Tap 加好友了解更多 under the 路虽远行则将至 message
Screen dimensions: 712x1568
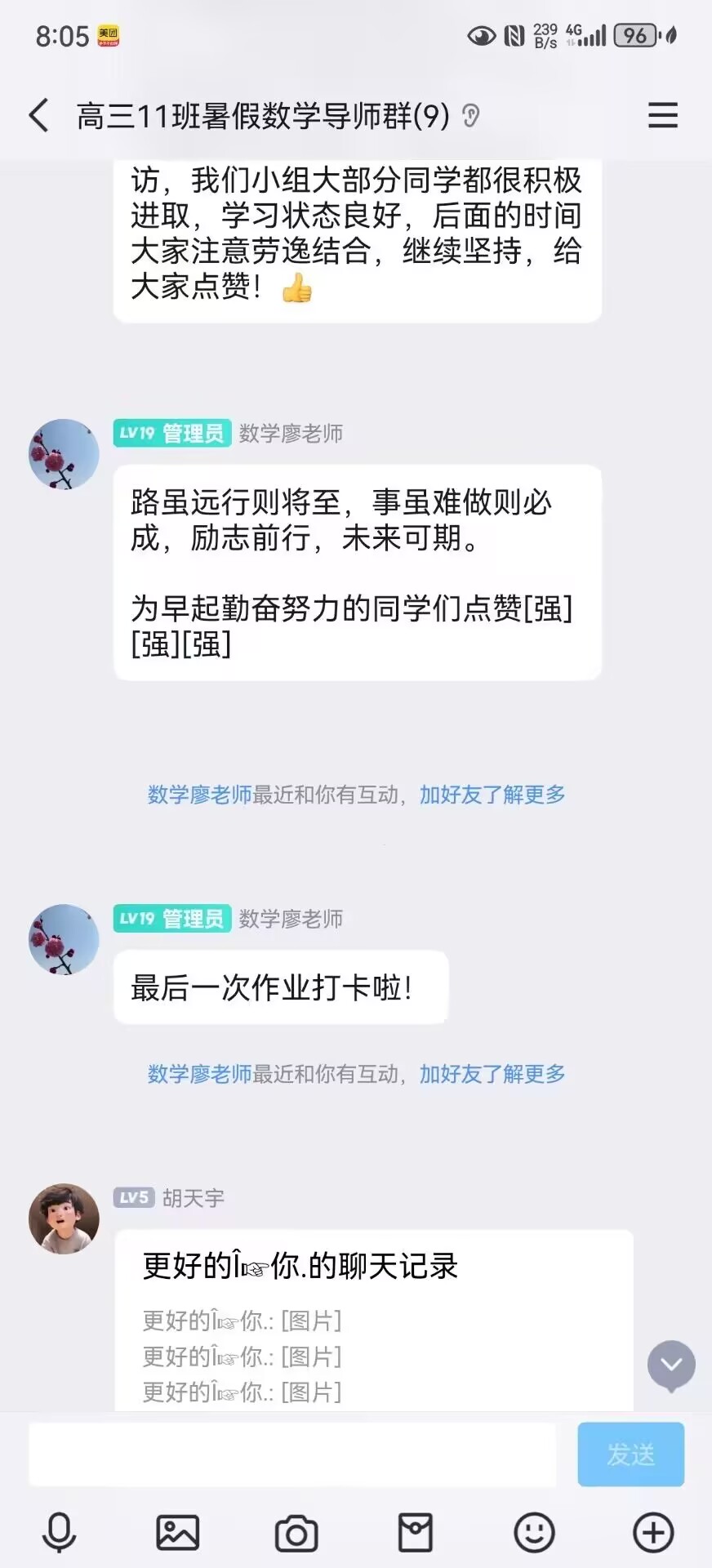click(x=492, y=795)
